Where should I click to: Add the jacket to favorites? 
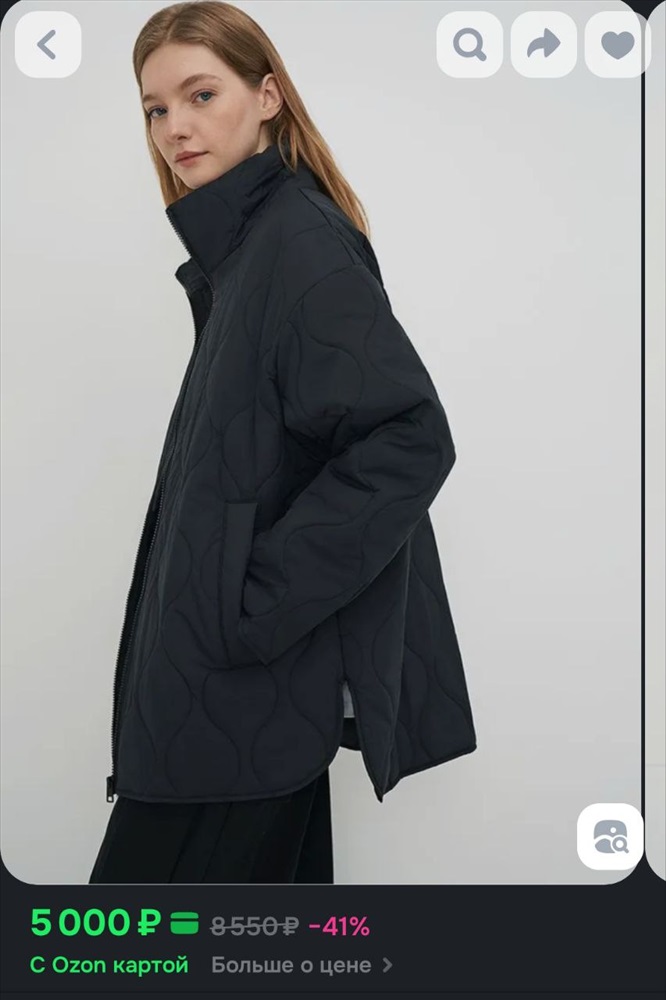pos(617,45)
